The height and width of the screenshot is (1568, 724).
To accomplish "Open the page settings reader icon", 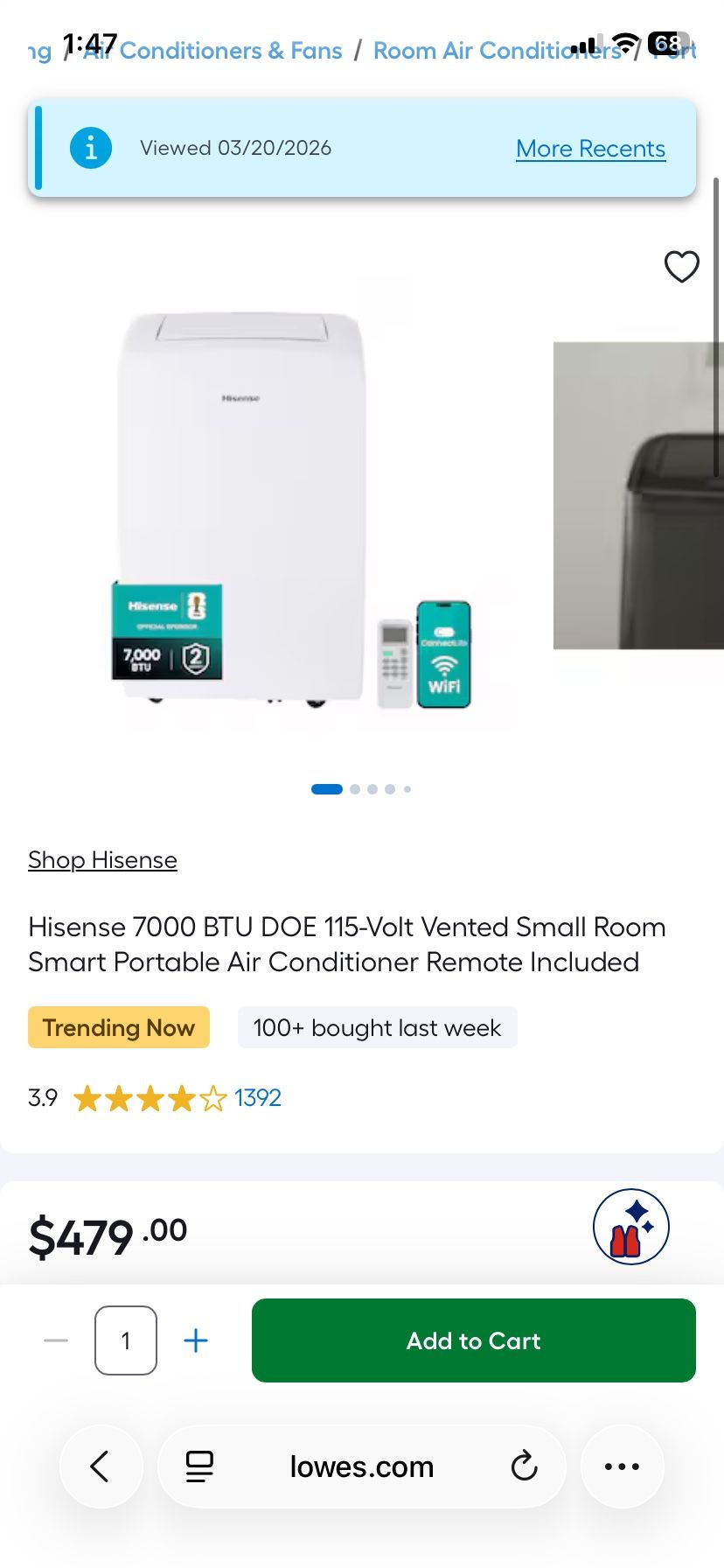I will coord(199,1466).
